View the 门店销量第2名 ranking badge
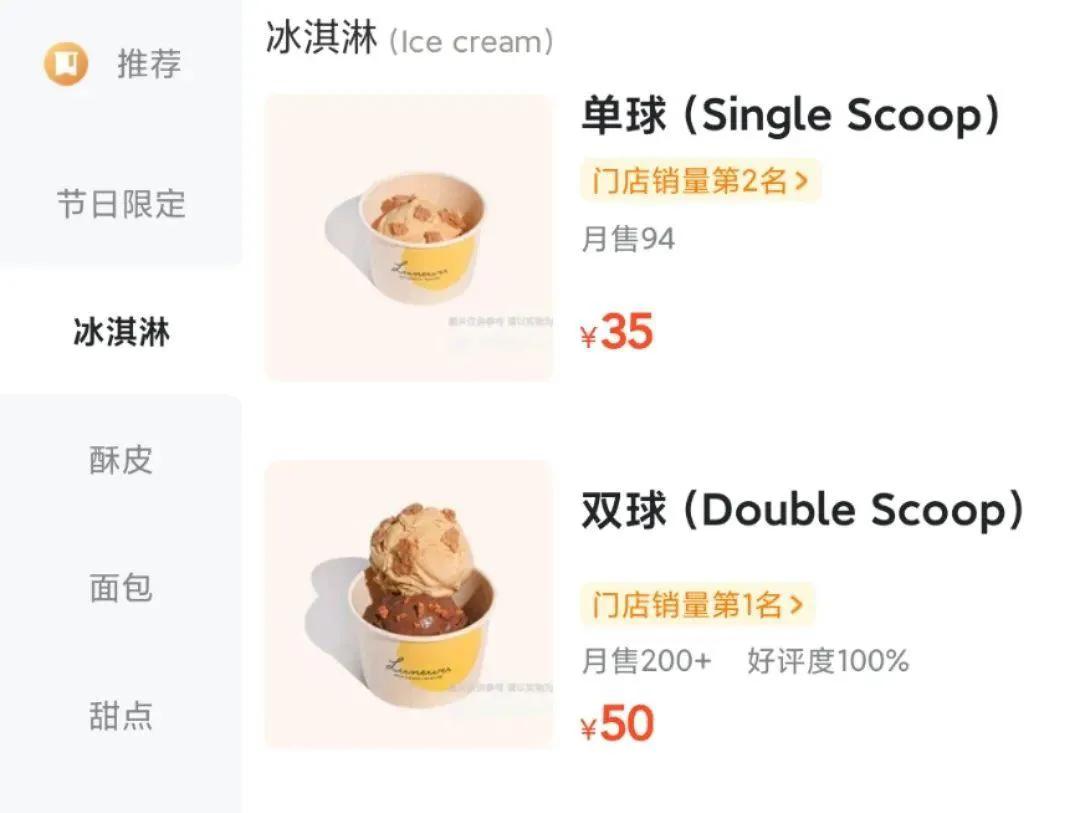 pyautogui.click(x=699, y=181)
